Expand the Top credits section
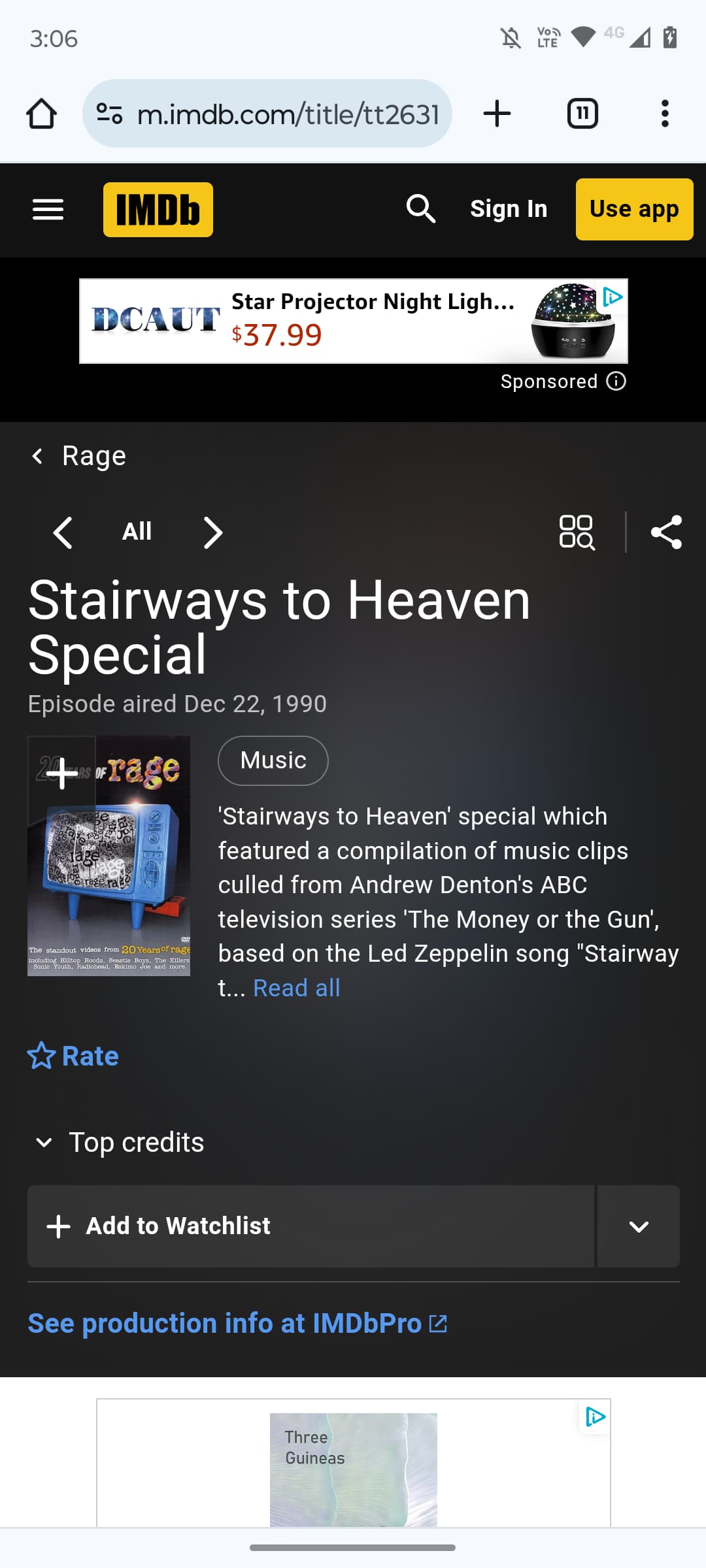The image size is (706, 1568). point(120,1142)
